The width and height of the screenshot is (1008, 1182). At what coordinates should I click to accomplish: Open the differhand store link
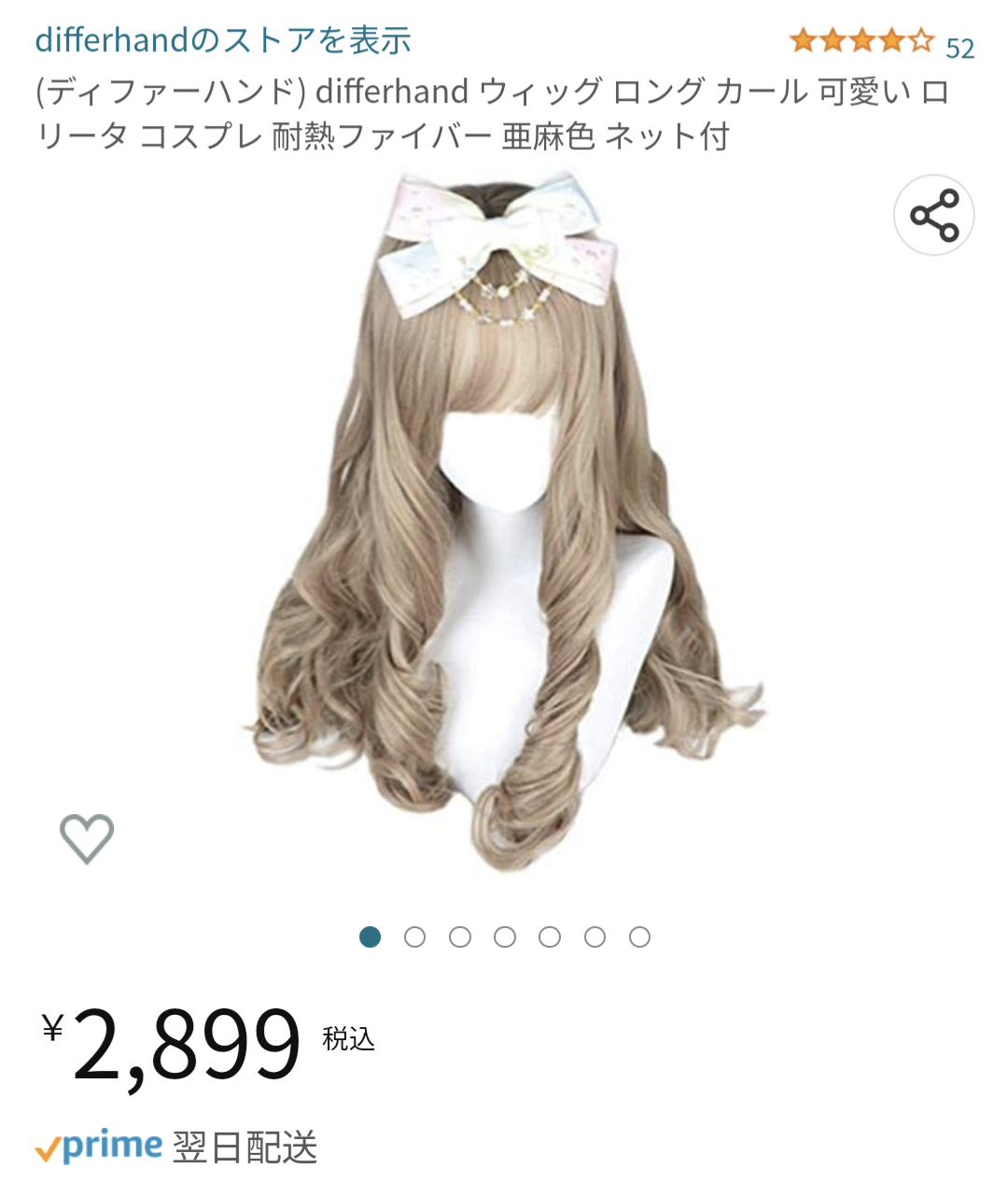(x=223, y=40)
